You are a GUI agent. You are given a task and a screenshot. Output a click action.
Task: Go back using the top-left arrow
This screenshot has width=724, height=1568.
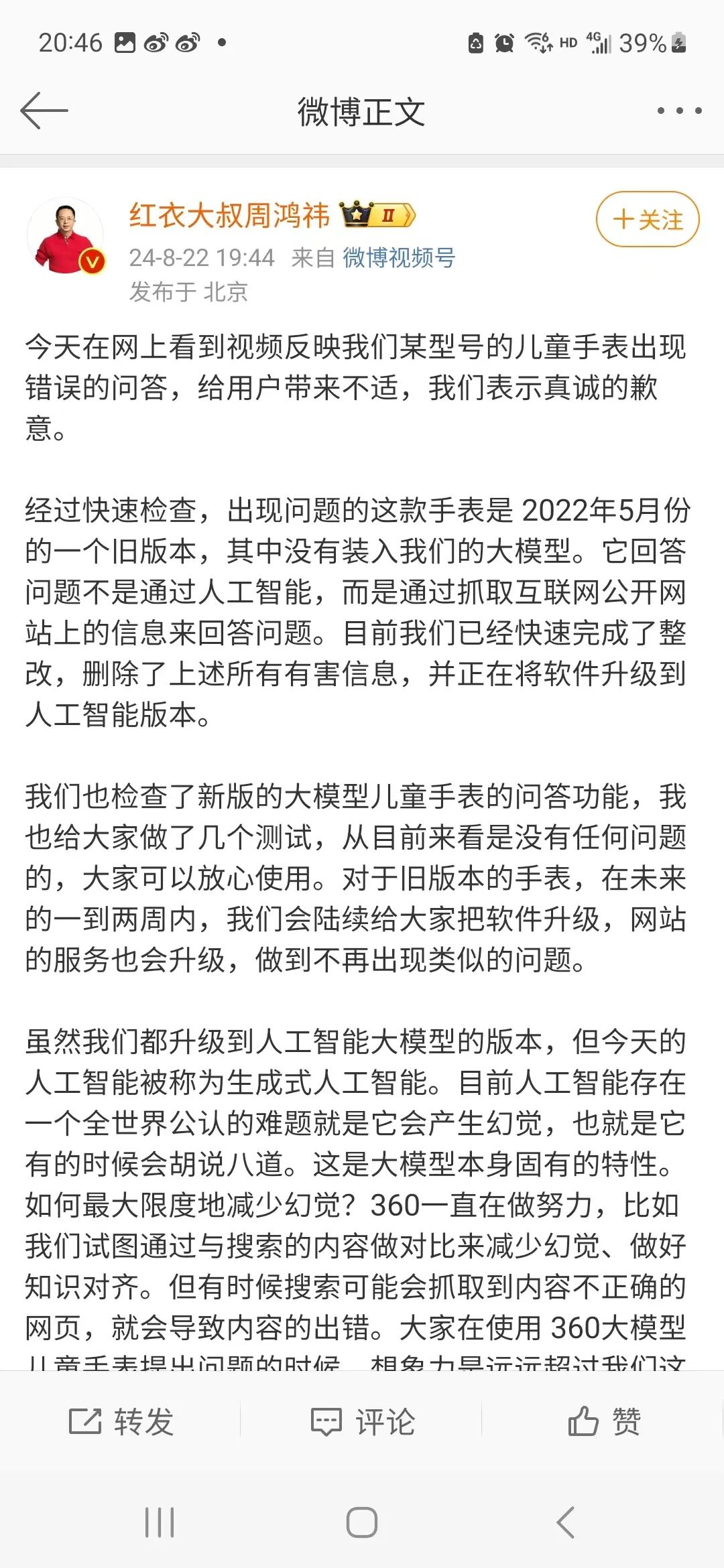44,111
